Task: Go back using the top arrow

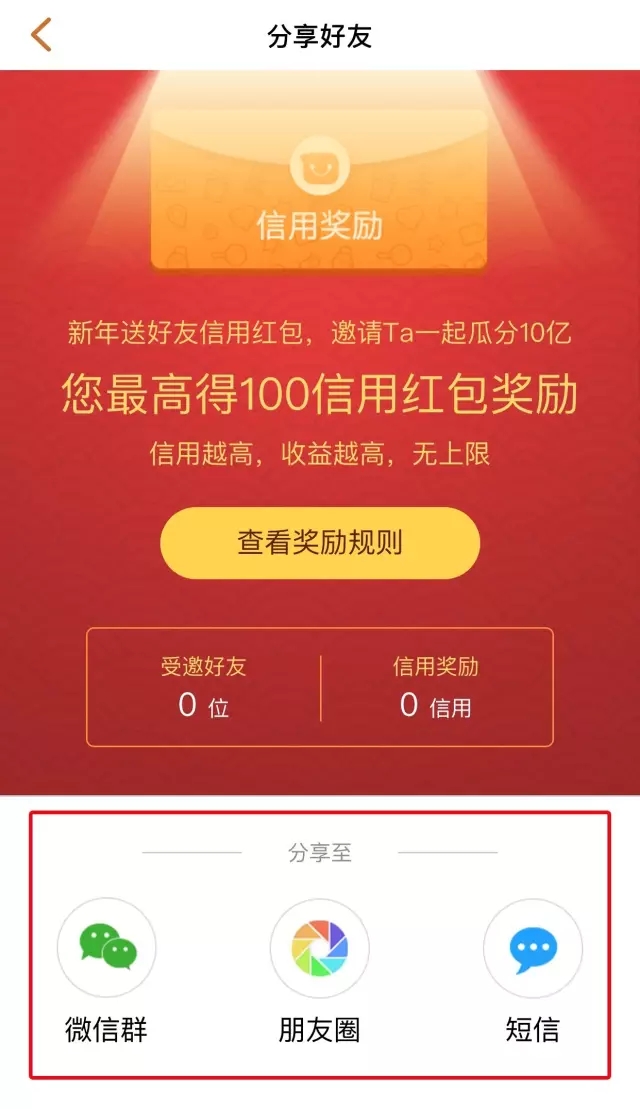Action: [x=41, y=35]
